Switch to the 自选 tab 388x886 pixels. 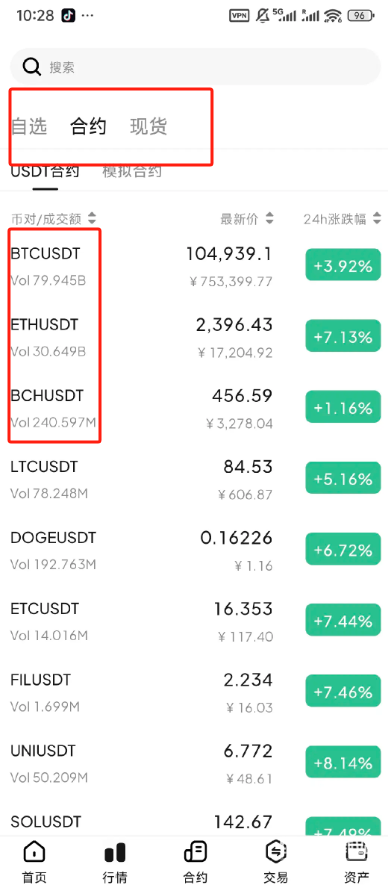pos(29,127)
